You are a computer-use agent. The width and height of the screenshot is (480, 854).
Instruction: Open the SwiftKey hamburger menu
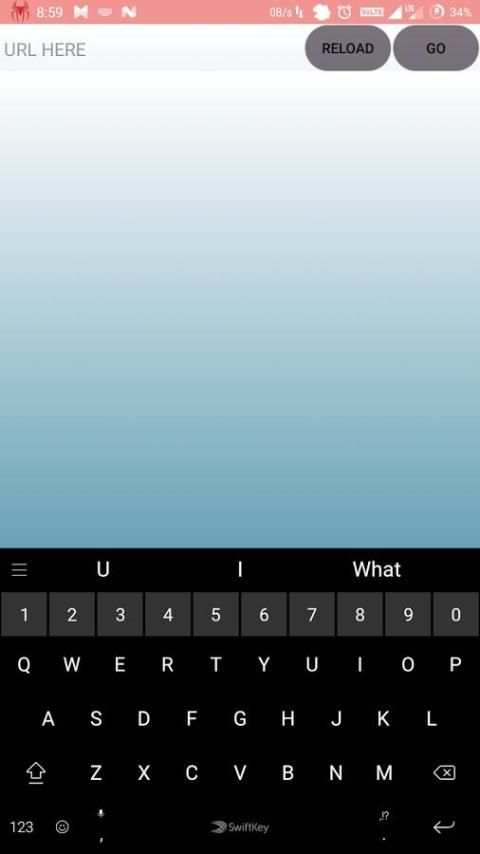(x=20, y=570)
